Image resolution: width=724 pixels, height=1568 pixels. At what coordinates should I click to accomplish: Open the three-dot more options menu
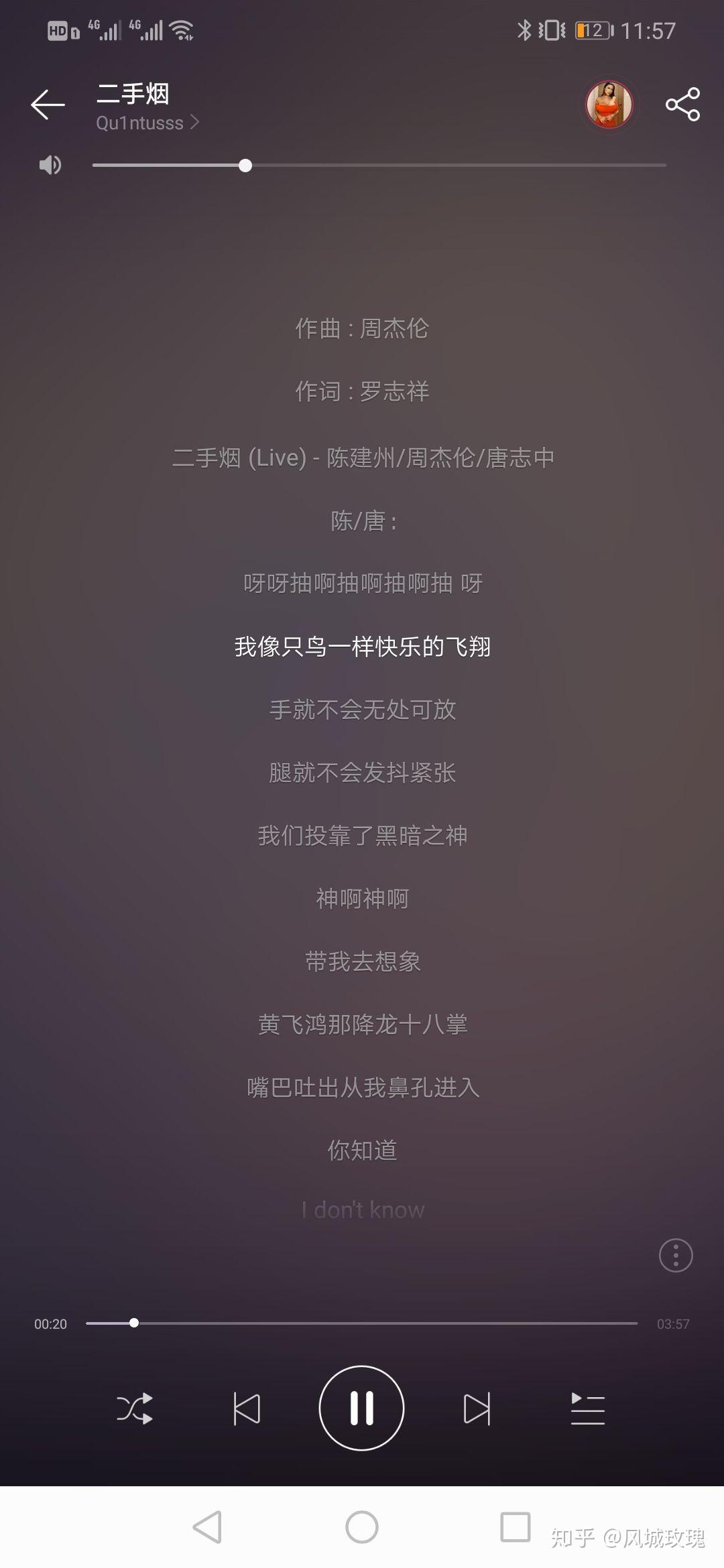[676, 1255]
